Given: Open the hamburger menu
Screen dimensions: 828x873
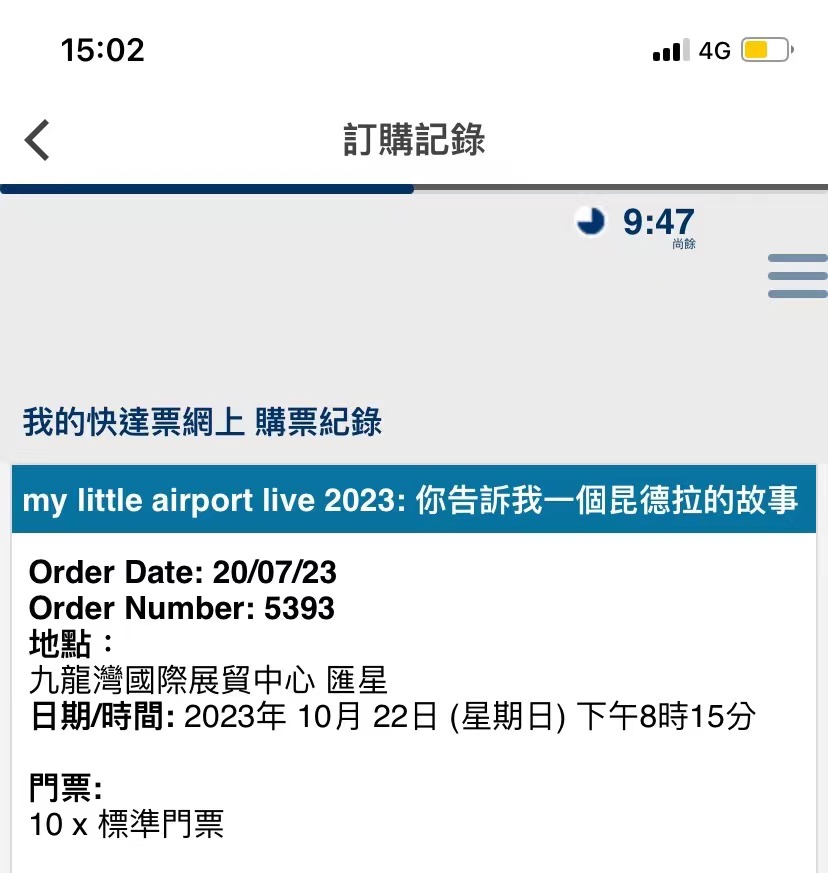Looking at the screenshot, I should click(797, 276).
